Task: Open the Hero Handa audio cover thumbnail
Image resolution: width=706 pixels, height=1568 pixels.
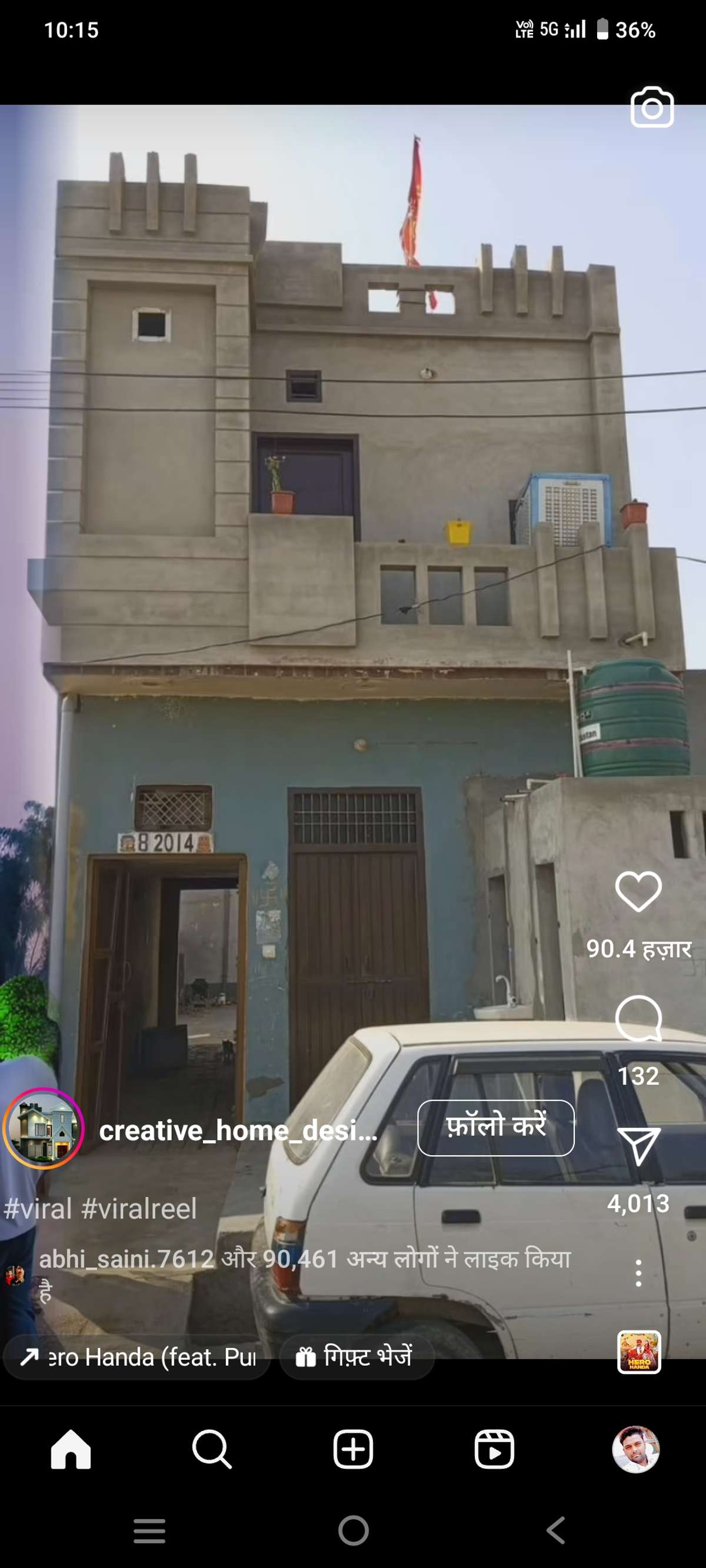Action: 638,1352
